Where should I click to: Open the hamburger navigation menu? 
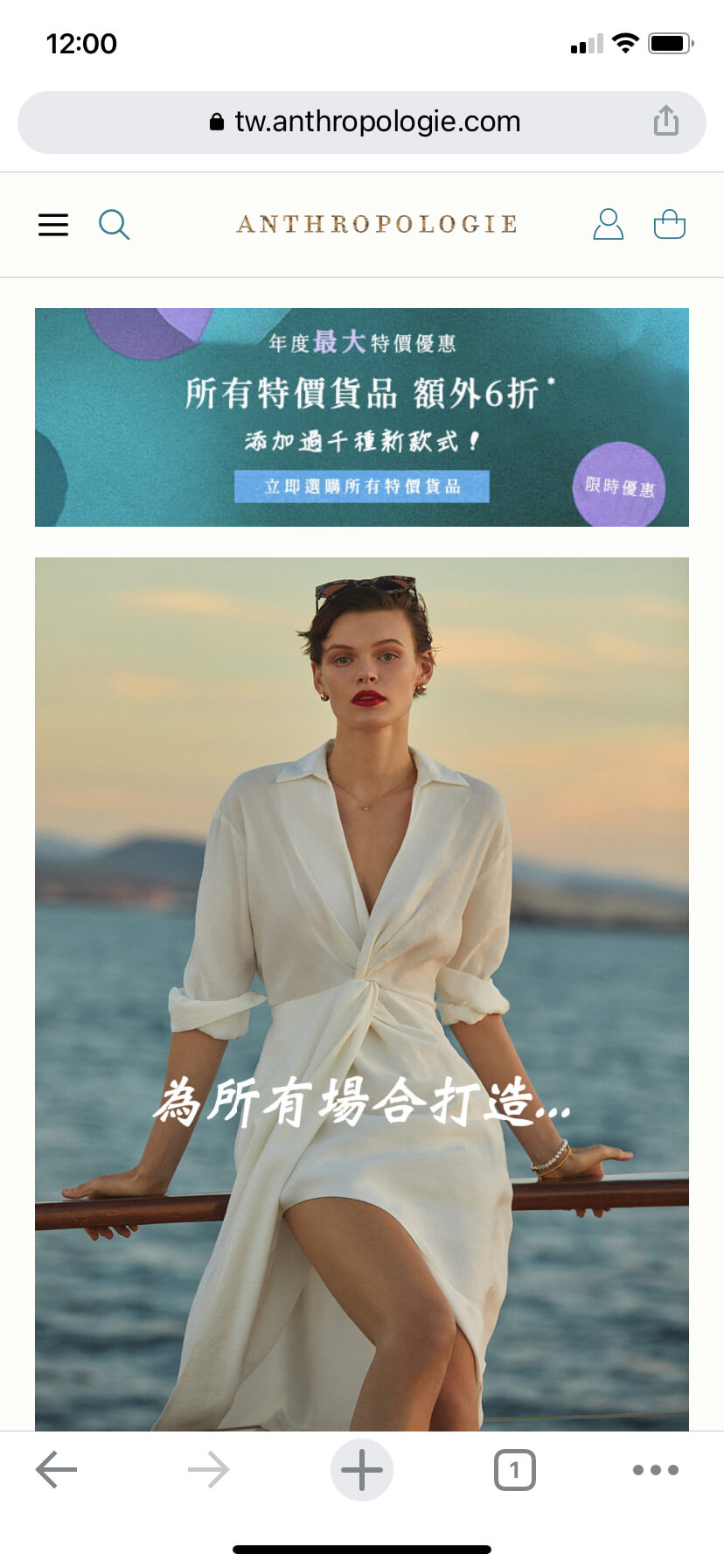[x=53, y=225]
